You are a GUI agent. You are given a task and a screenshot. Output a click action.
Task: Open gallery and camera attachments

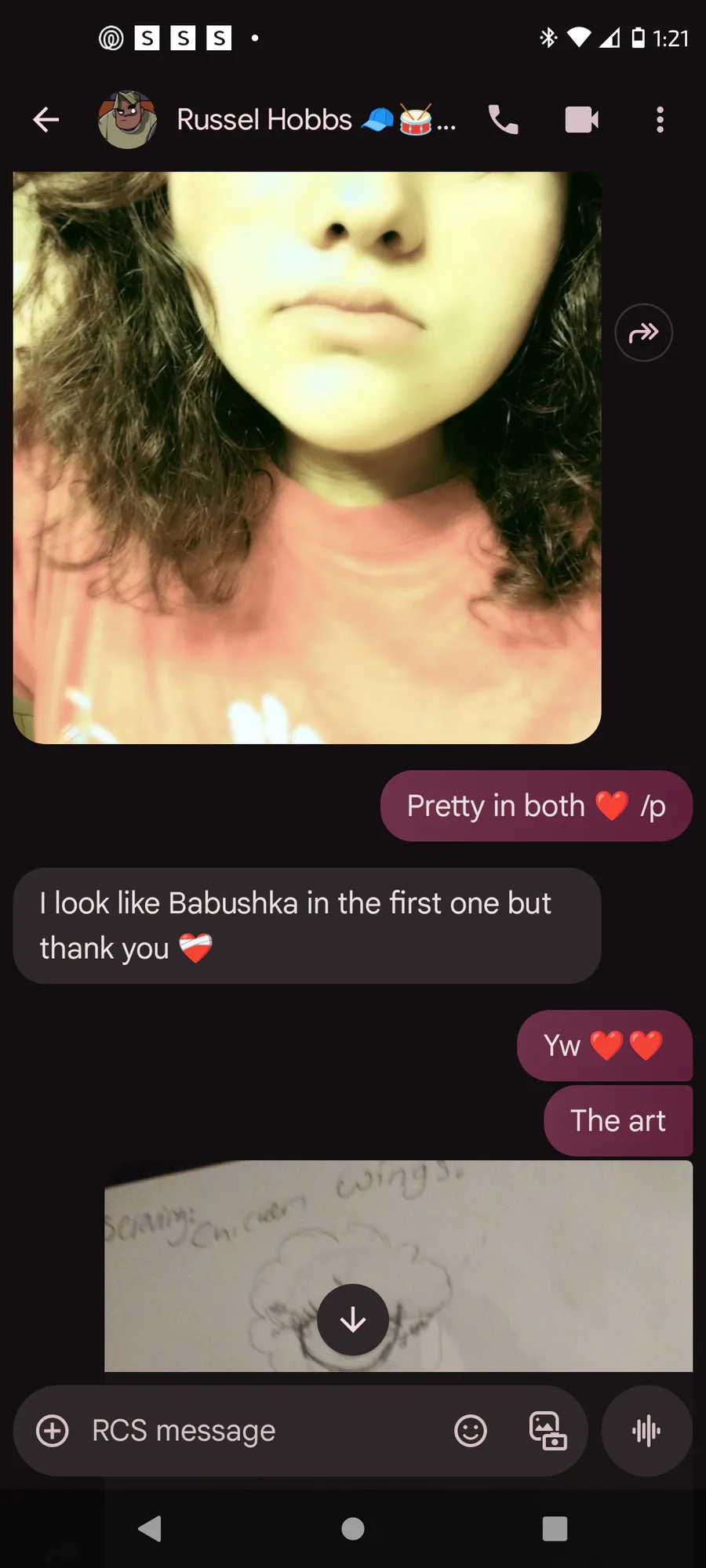tap(548, 1431)
